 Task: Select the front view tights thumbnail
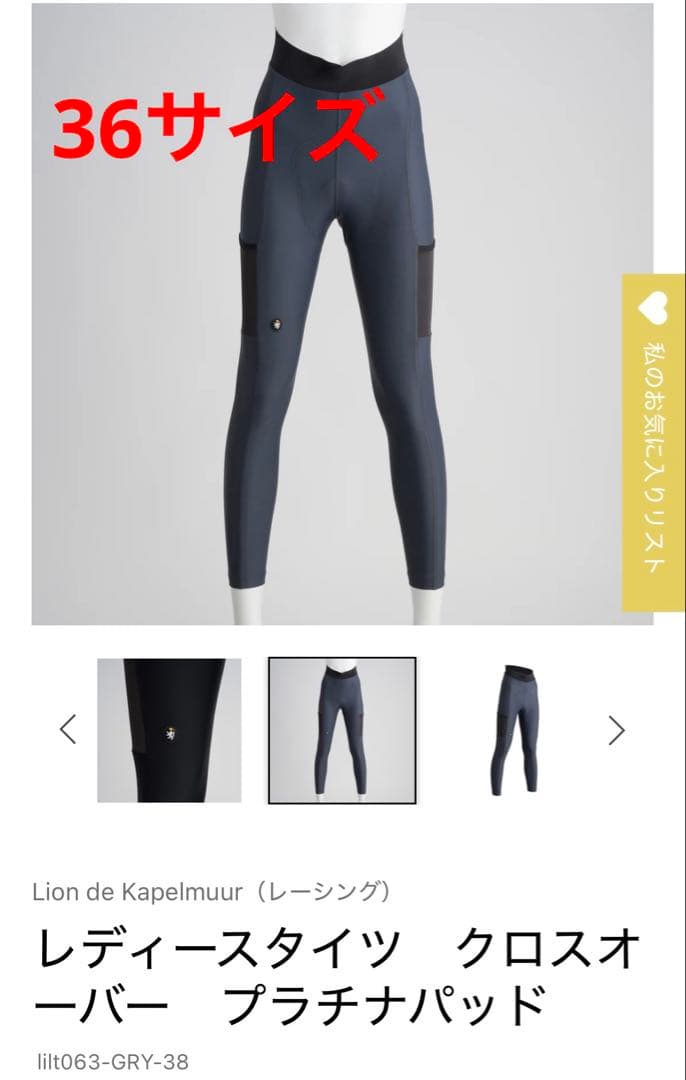[342, 730]
